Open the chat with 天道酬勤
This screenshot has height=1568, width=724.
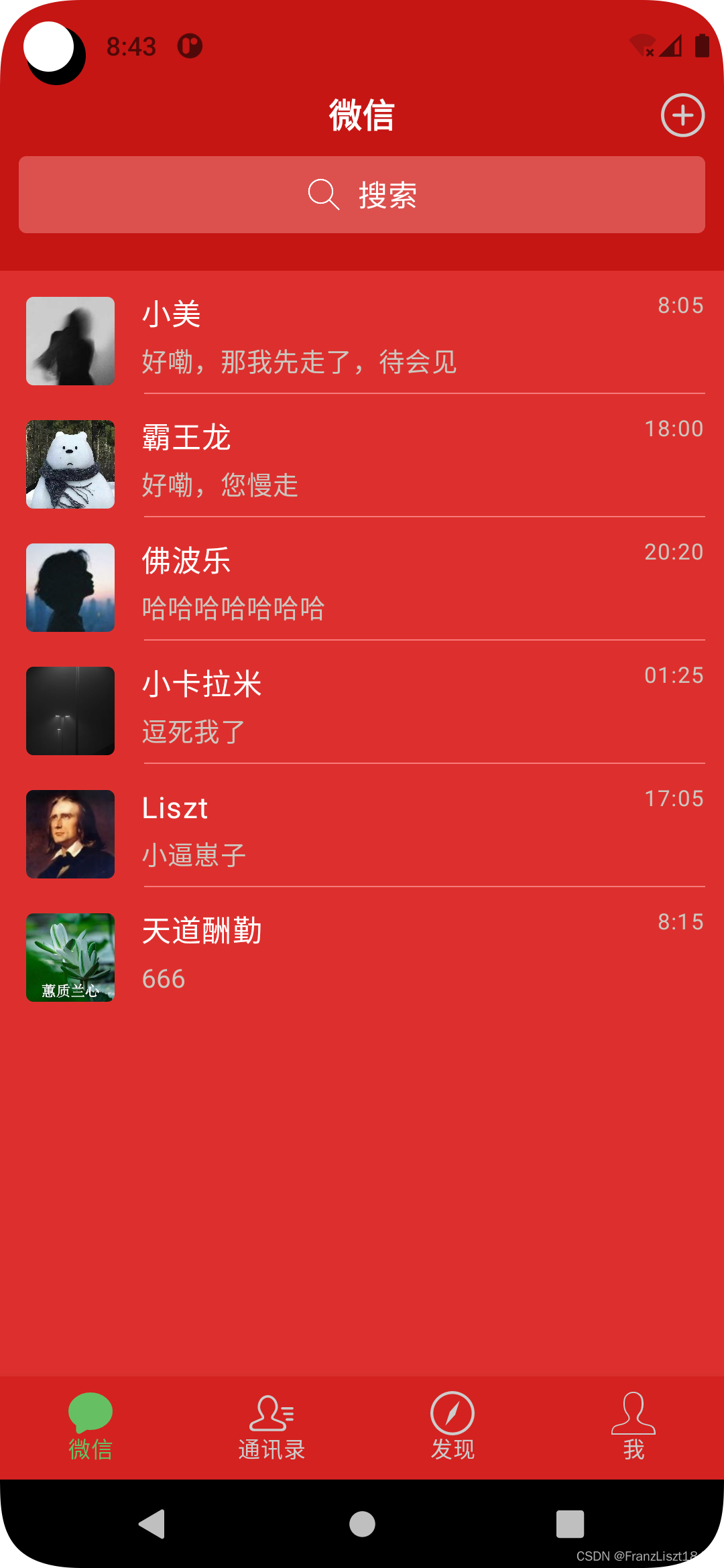362,957
